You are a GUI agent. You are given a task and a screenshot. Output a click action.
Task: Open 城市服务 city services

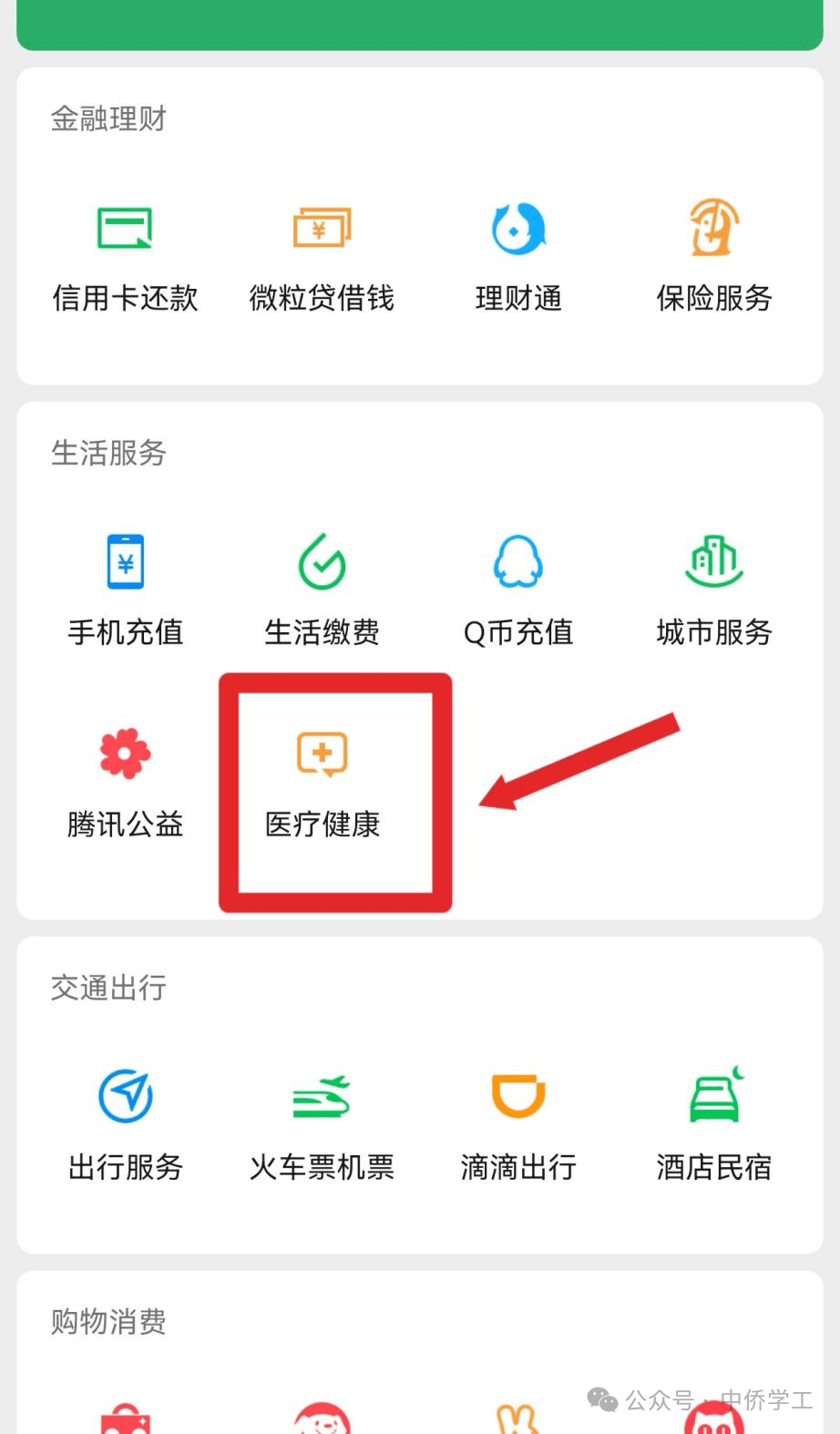point(713,589)
